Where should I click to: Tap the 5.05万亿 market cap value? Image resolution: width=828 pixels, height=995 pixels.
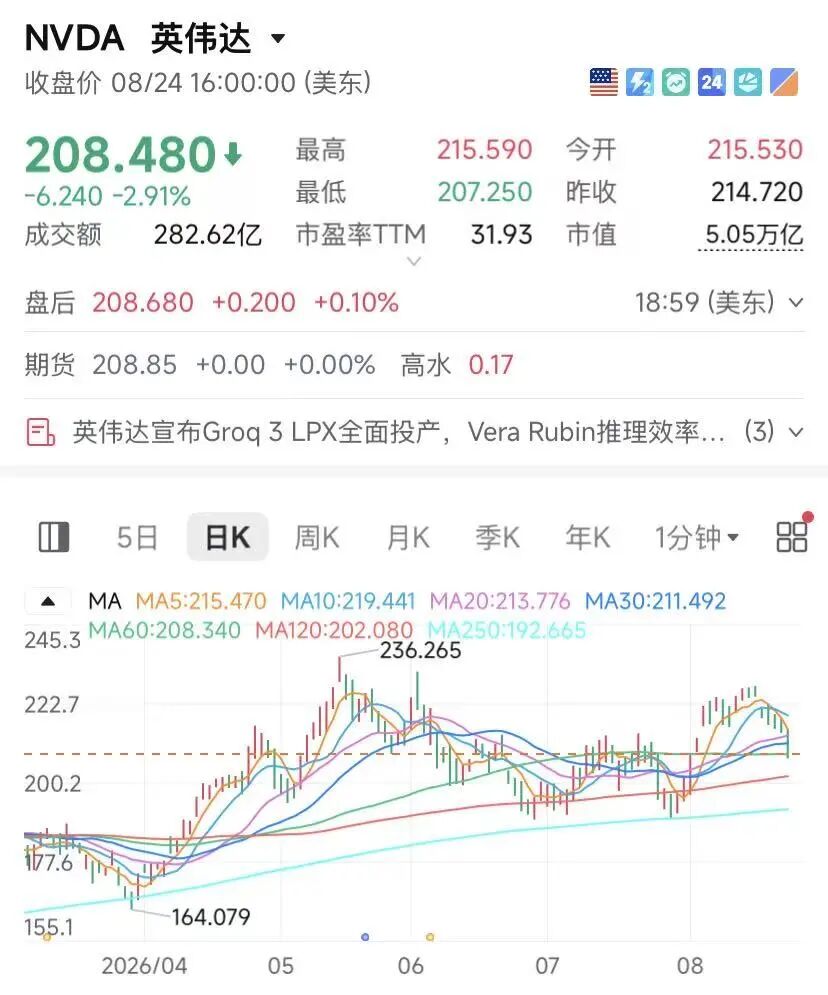(754, 234)
